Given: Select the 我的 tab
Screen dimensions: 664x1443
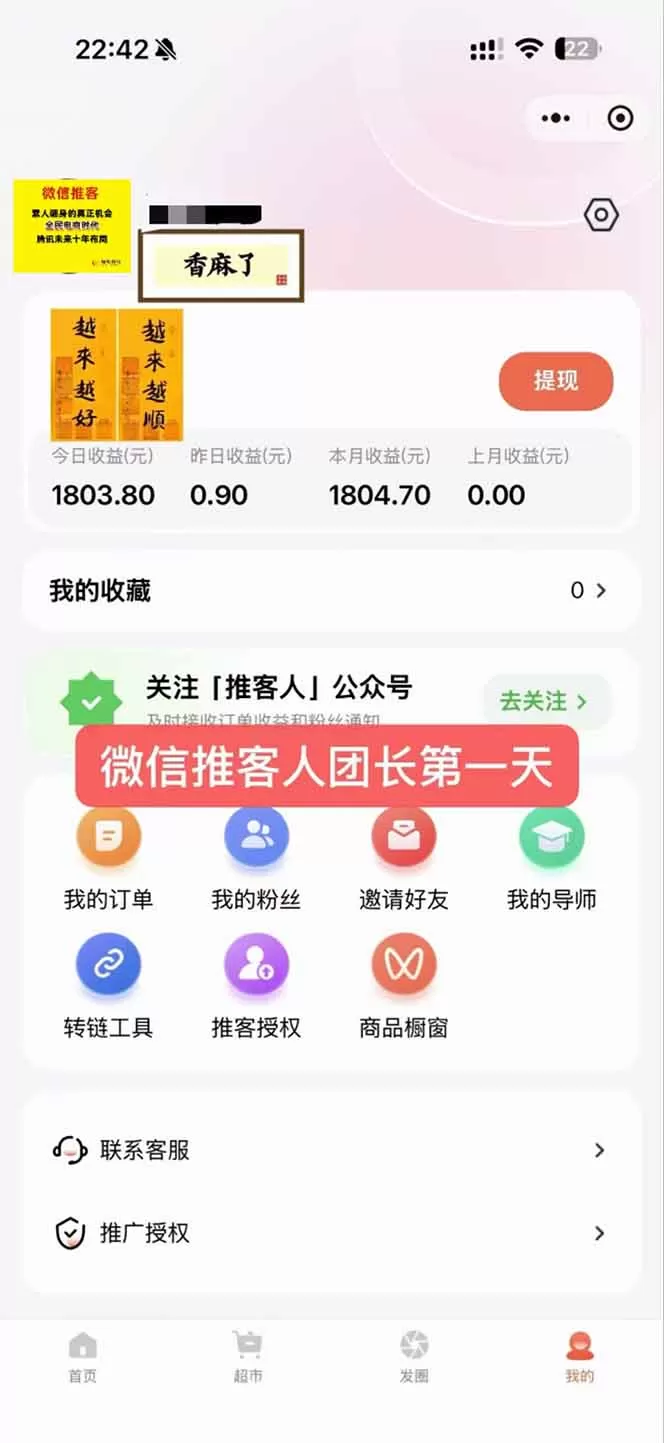Looking at the screenshot, I should click(x=579, y=1357).
